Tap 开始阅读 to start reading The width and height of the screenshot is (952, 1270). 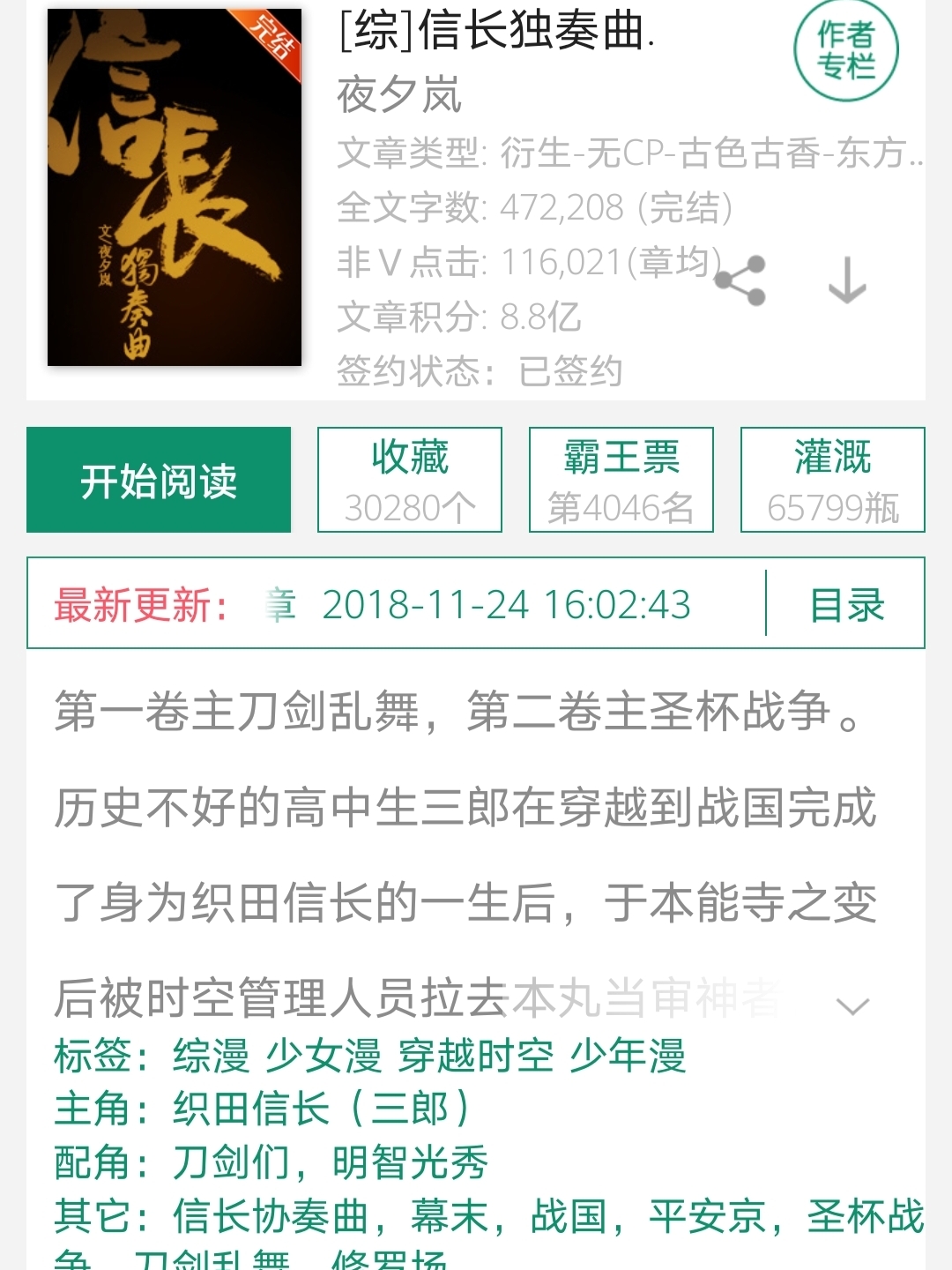click(159, 480)
